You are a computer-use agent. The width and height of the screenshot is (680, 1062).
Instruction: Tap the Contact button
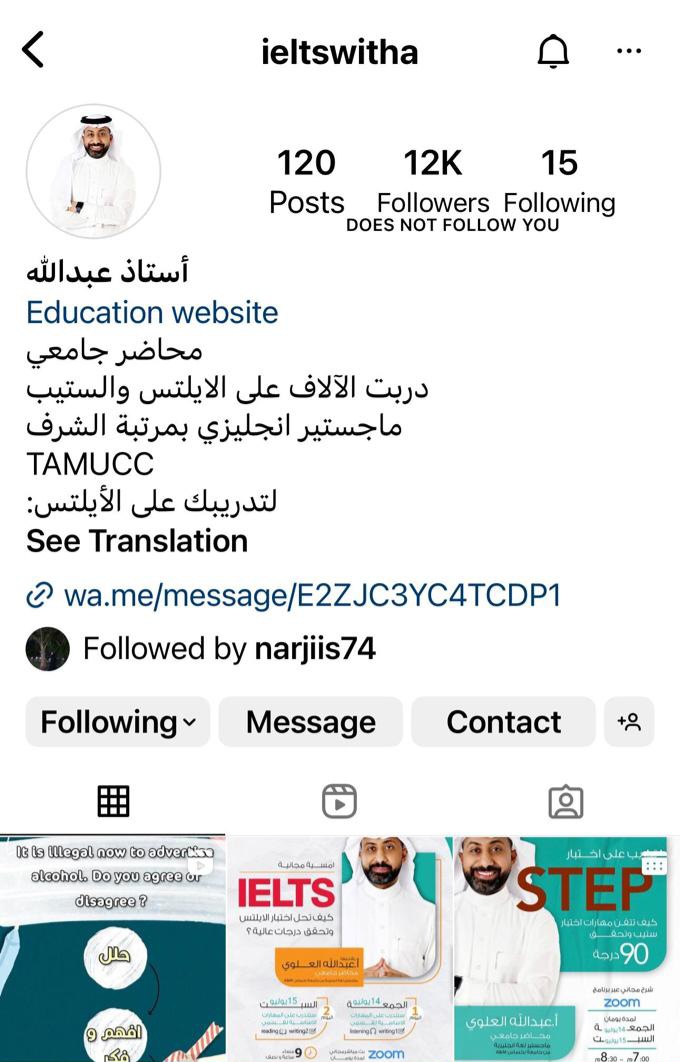[503, 722]
